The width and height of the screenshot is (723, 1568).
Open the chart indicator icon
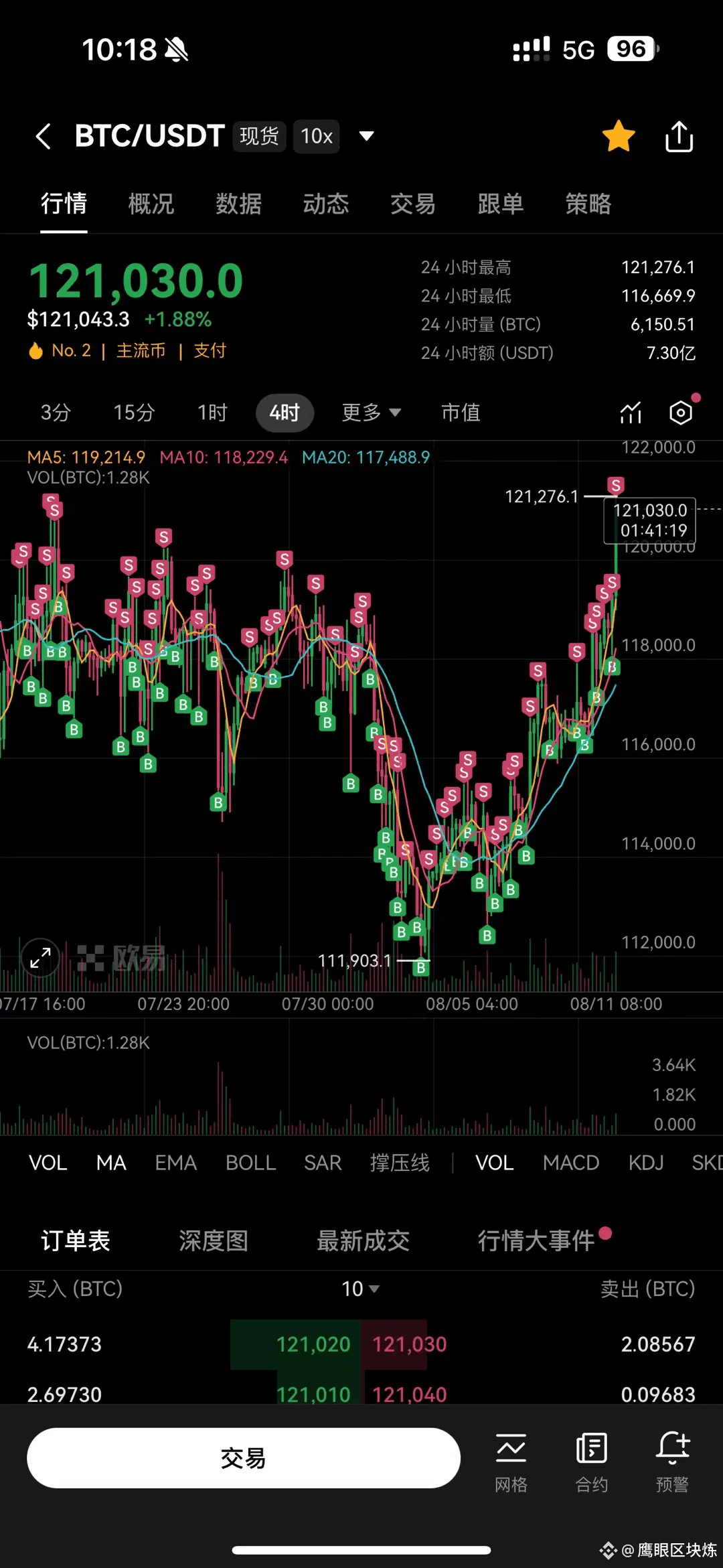click(631, 413)
